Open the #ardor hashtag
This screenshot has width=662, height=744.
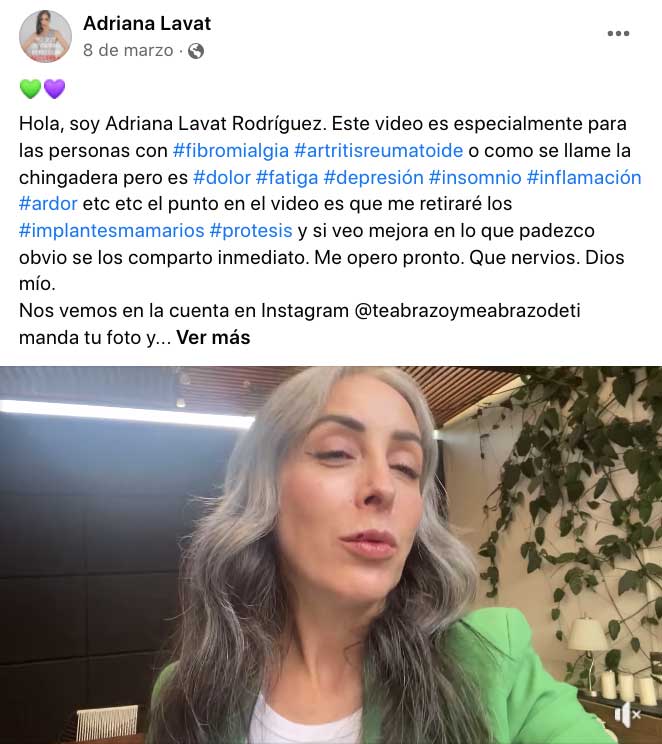[47, 204]
